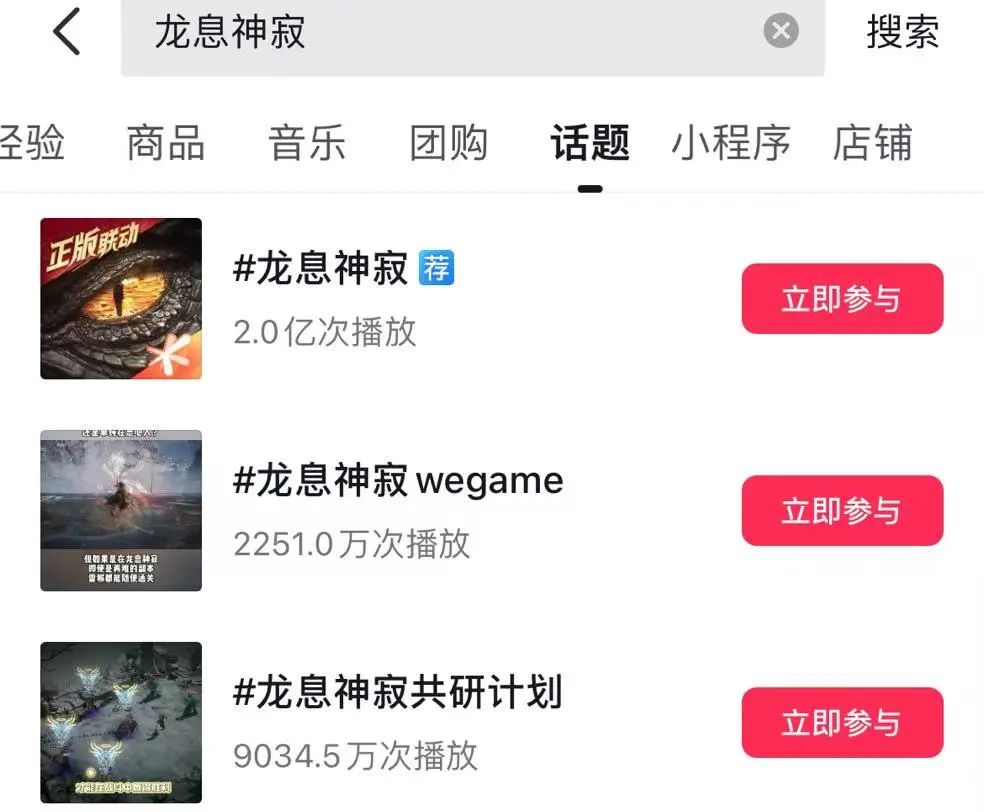Select the 话题 tab

(589, 143)
